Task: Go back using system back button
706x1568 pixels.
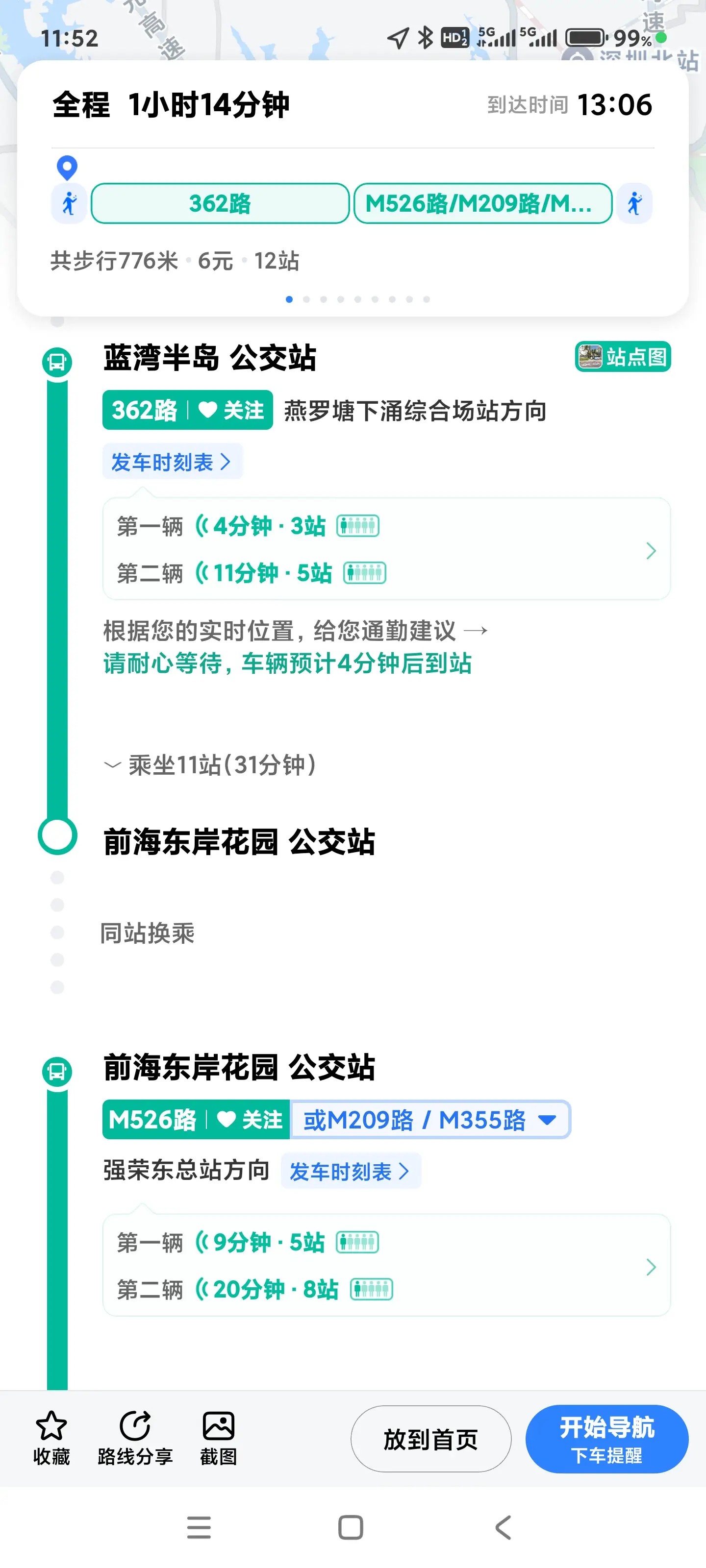Action: [x=503, y=1527]
